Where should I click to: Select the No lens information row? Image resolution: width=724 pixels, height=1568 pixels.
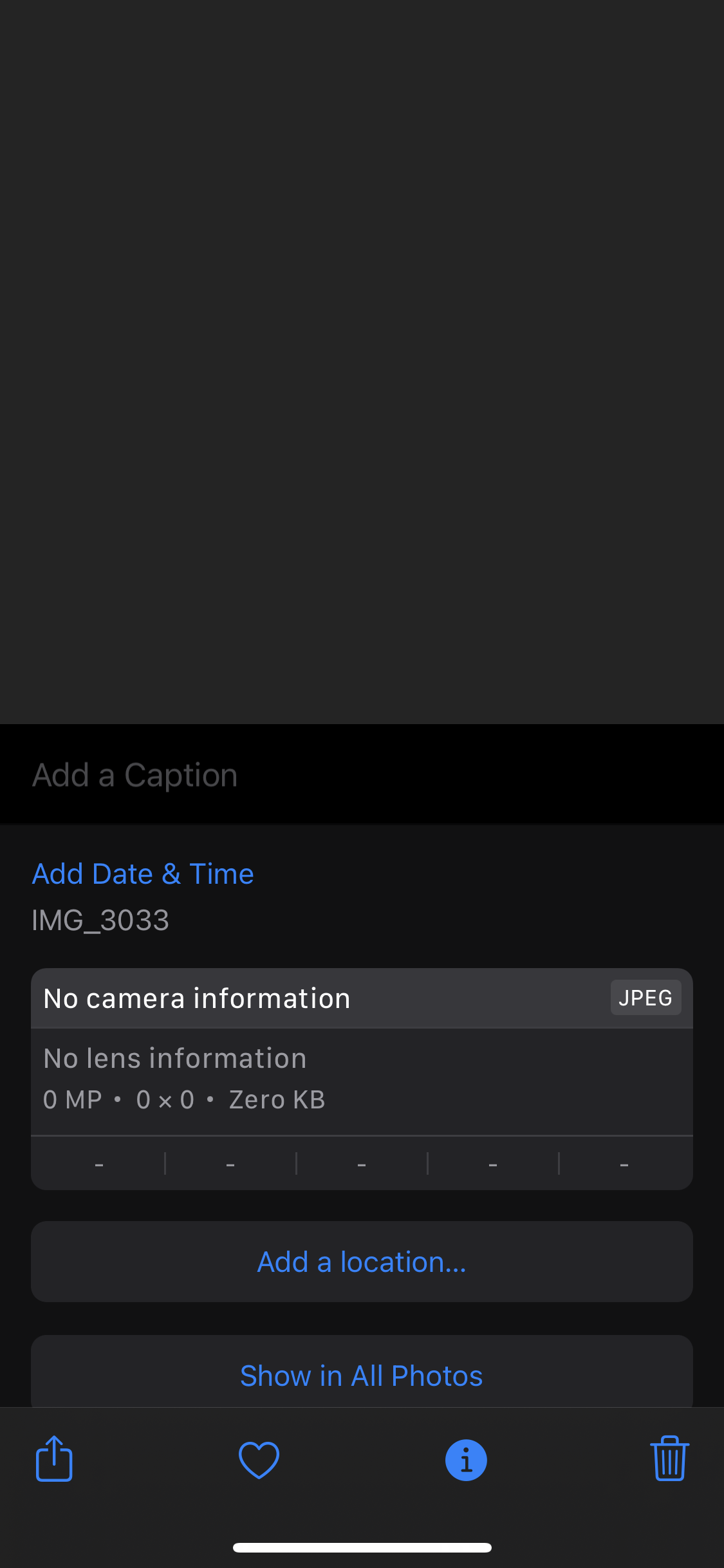pyautogui.click(x=174, y=1058)
